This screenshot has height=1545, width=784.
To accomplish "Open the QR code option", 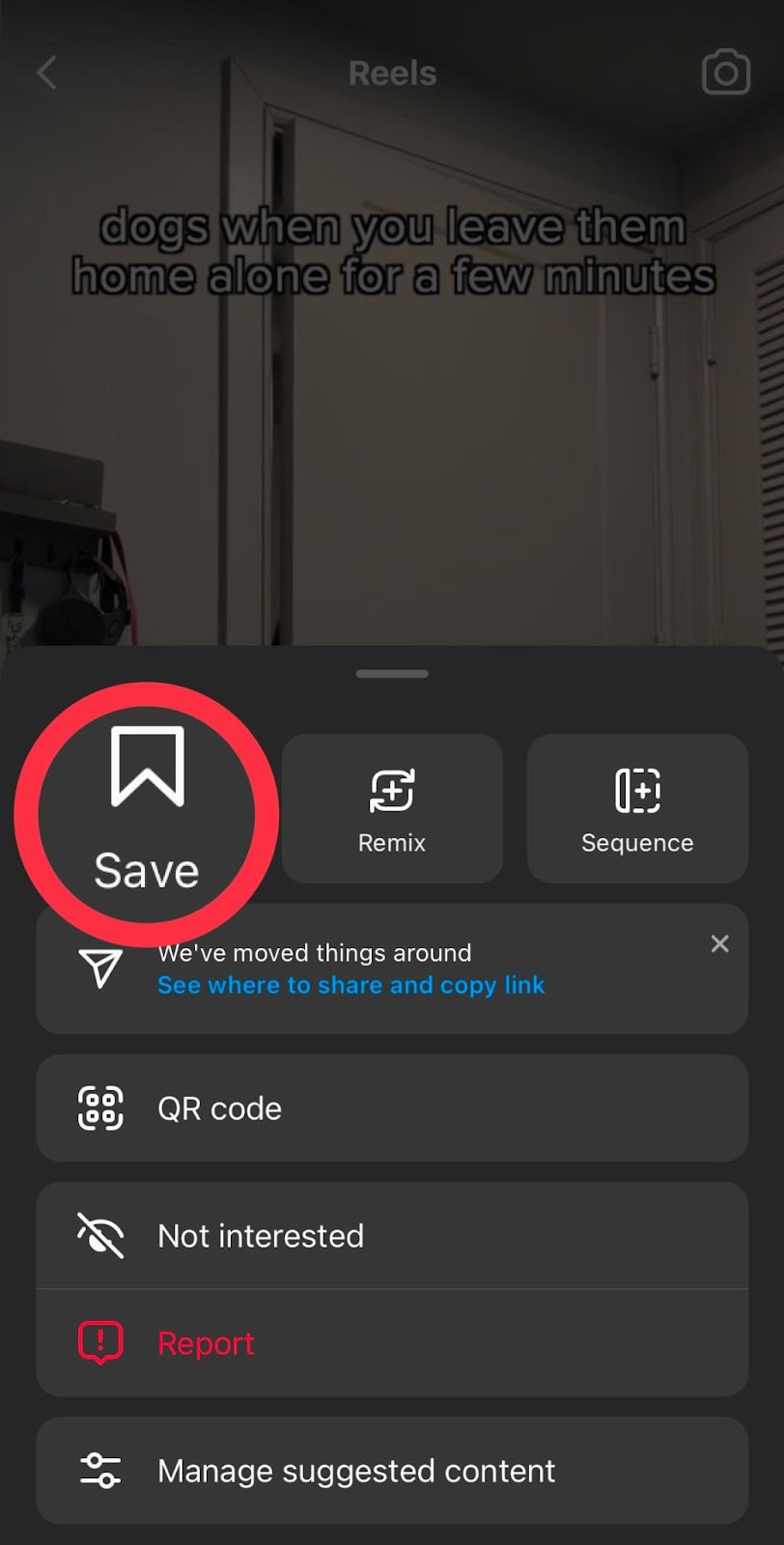I will click(392, 1109).
